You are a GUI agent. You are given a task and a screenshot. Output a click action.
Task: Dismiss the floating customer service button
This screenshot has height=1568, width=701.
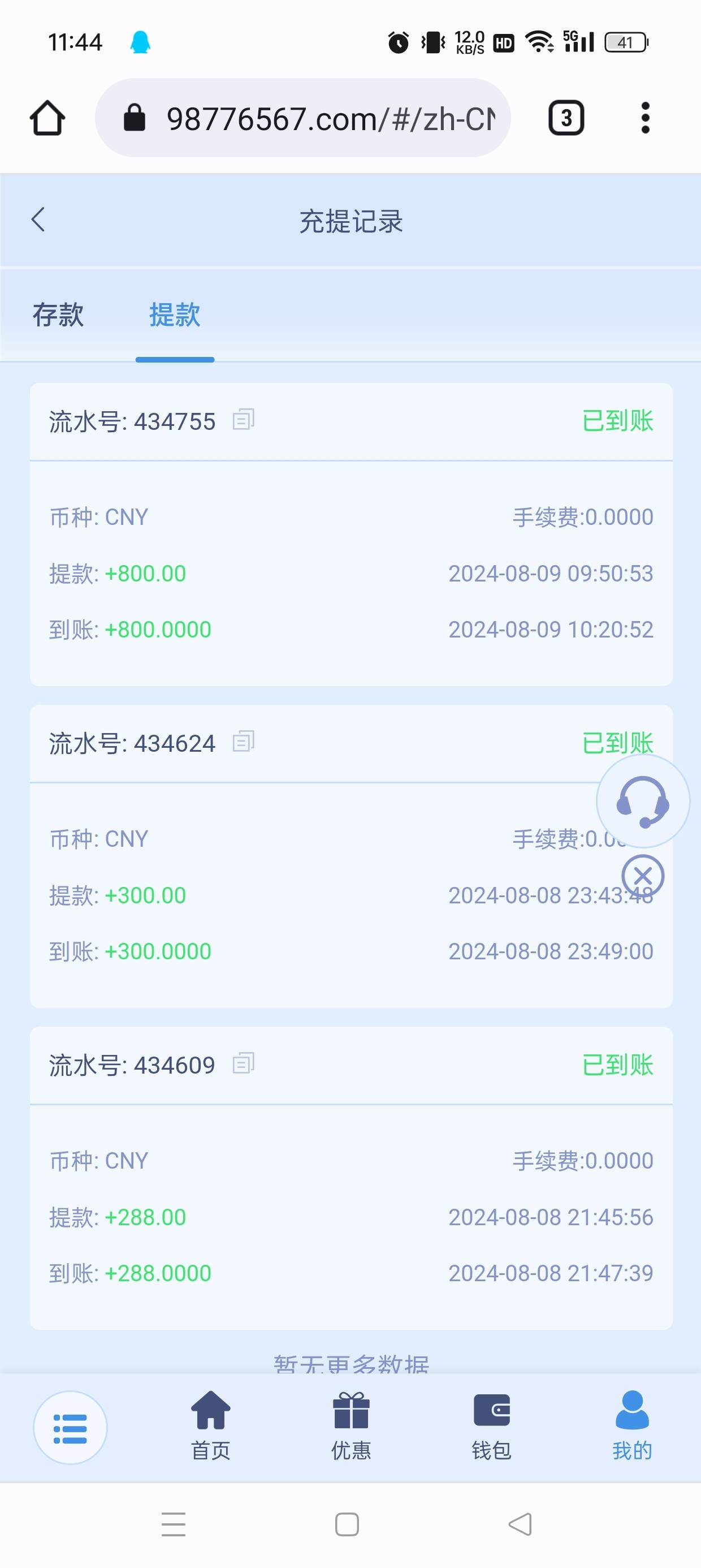tap(643, 876)
